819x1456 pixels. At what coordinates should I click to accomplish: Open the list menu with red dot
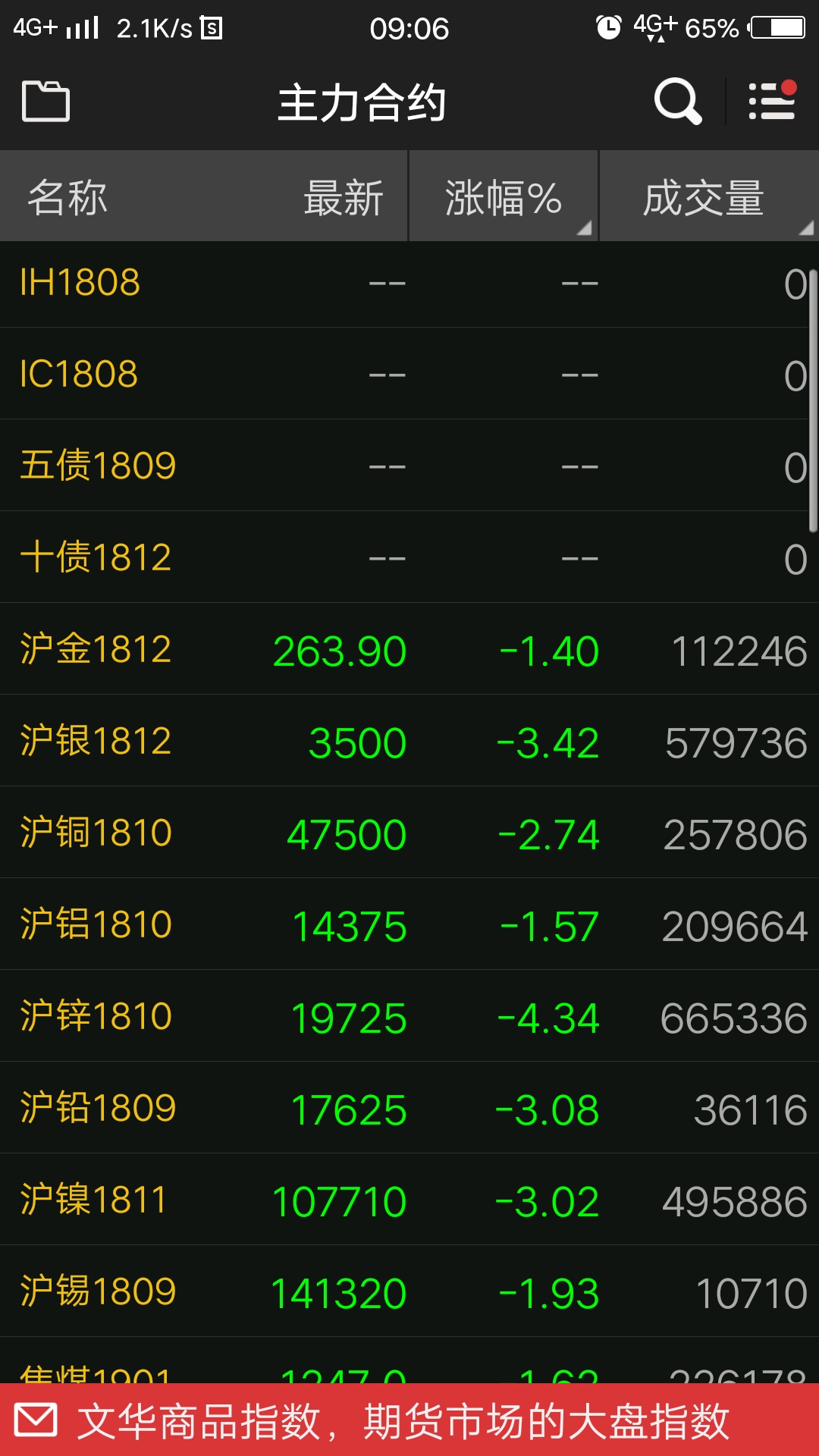click(772, 101)
